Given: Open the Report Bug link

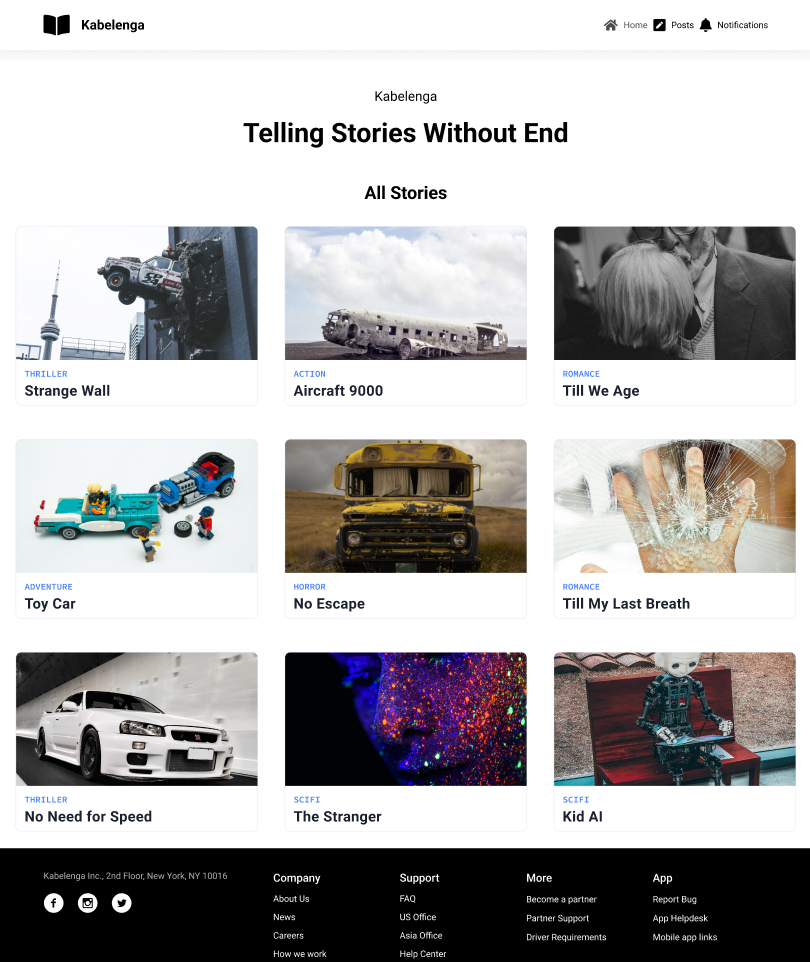Looking at the screenshot, I should [x=674, y=899].
